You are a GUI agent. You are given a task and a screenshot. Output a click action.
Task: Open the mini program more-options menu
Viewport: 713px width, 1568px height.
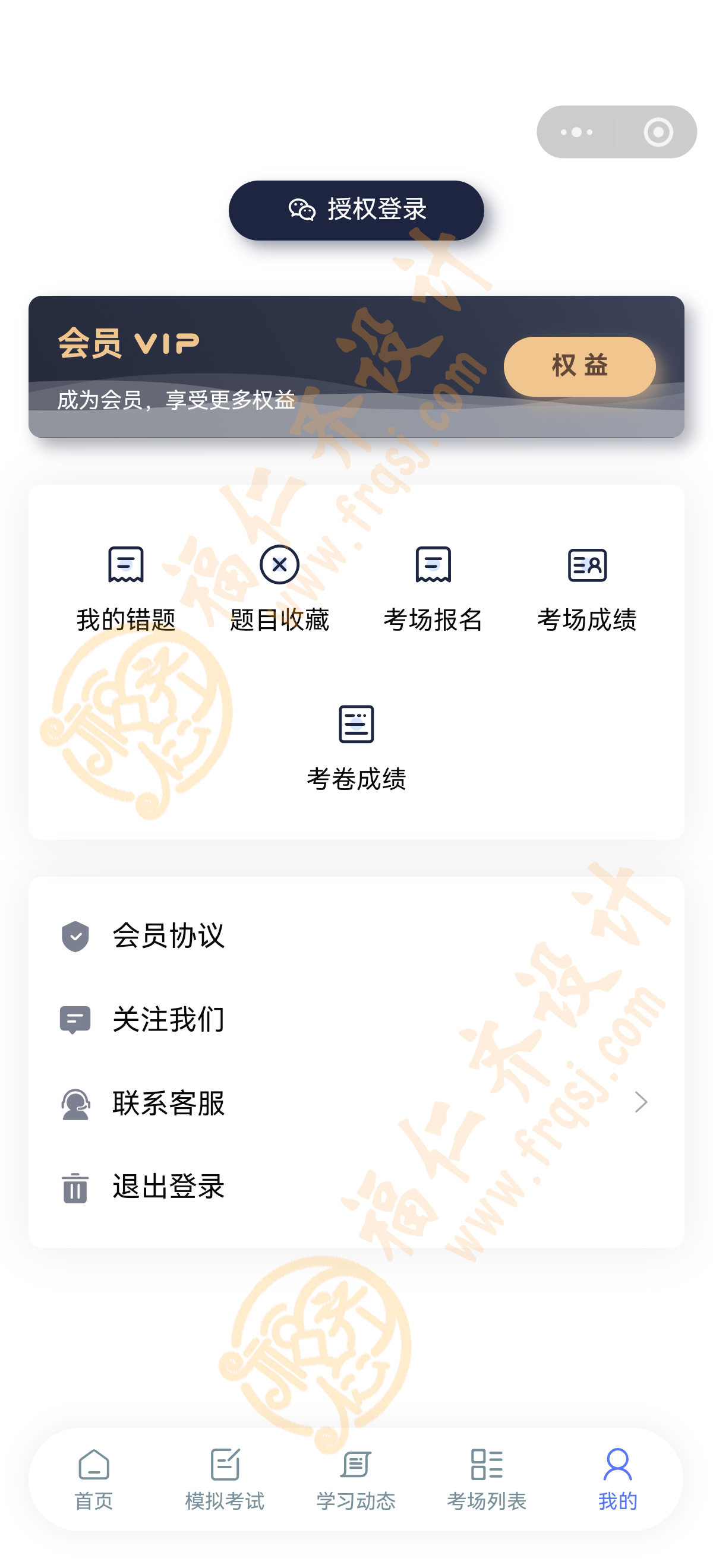[x=576, y=132]
